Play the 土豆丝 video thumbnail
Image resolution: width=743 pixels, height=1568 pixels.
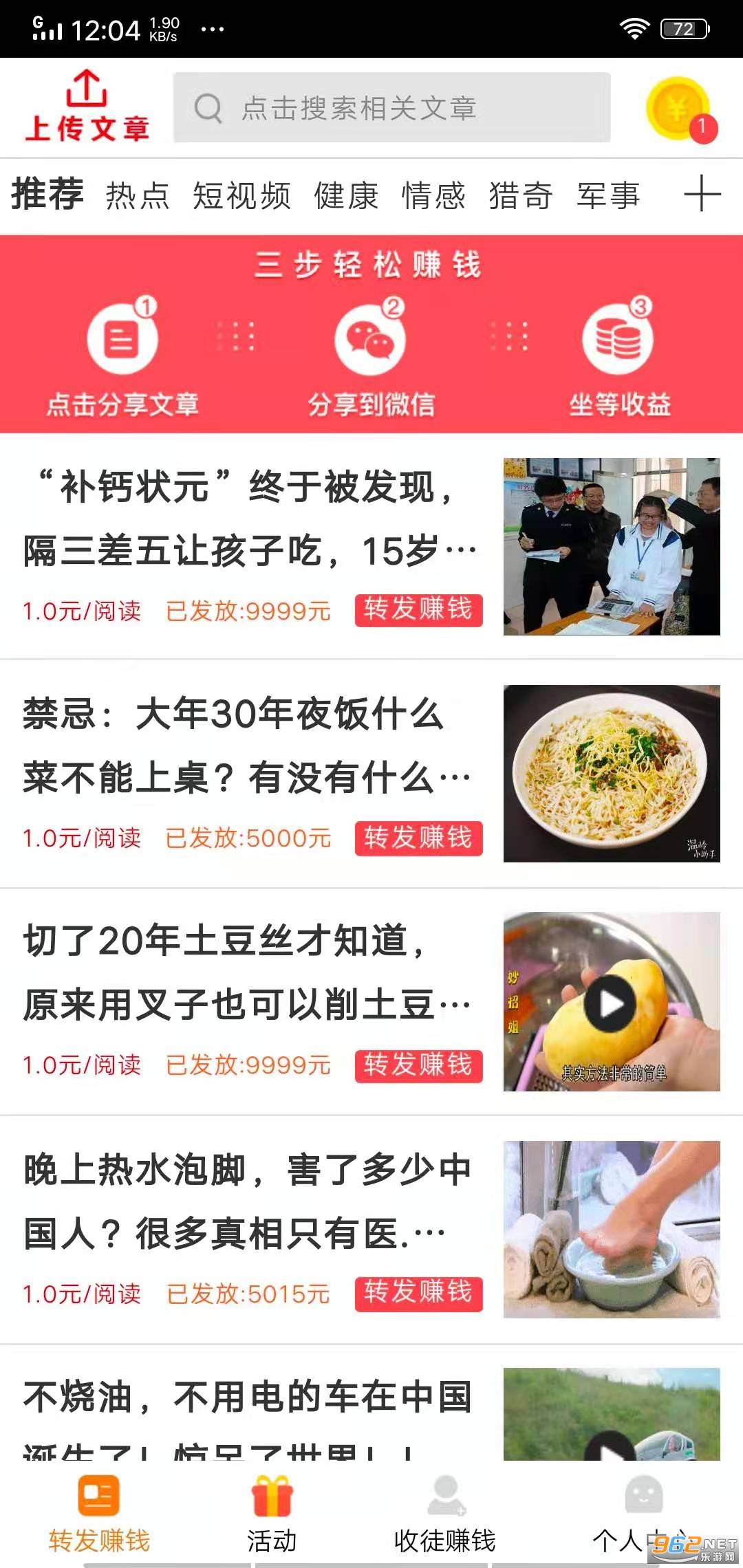pyautogui.click(x=611, y=1003)
